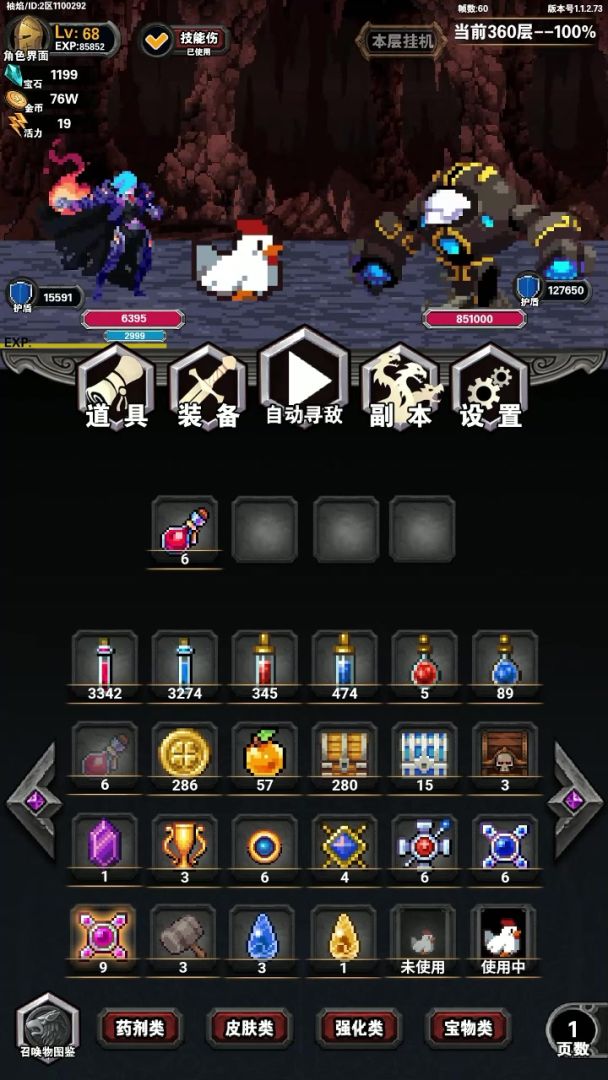Start 自动寻敌 auto enemy search
608x1080 pixels.
pos(304,380)
